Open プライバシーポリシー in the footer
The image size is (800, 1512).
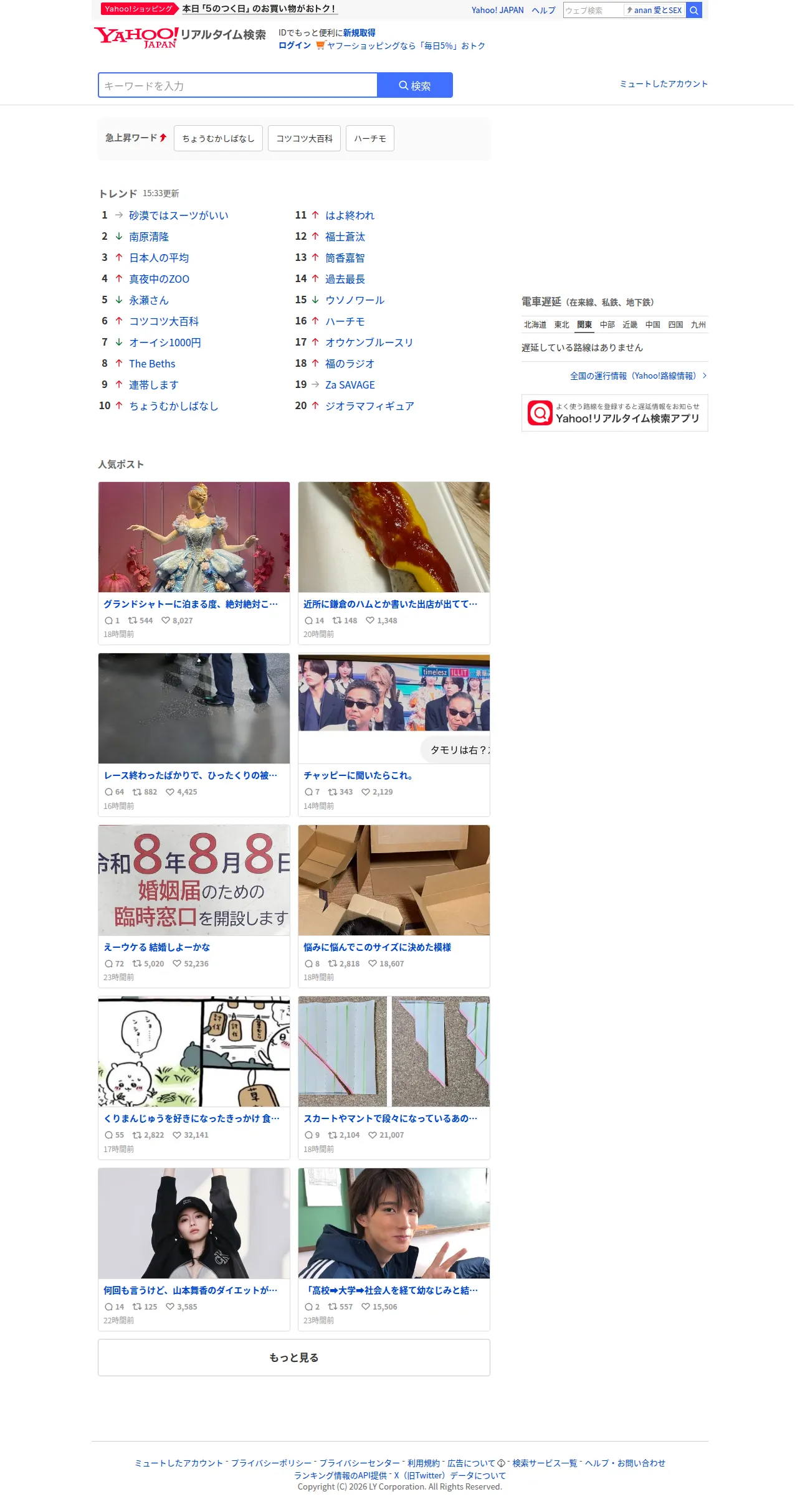[x=271, y=1463]
